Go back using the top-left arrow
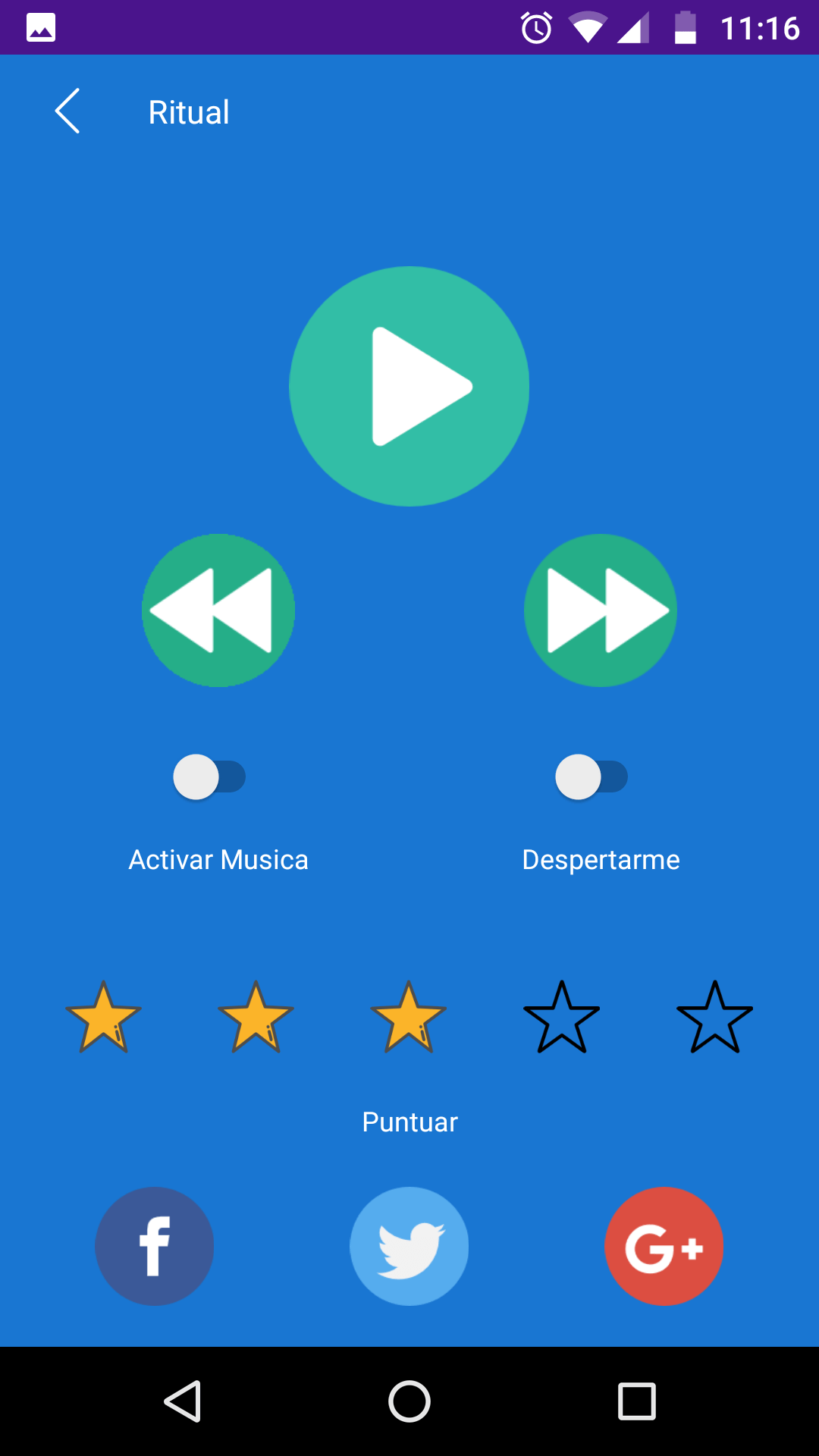This screenshot has height=1456, width=819. (x=67, y=111)
